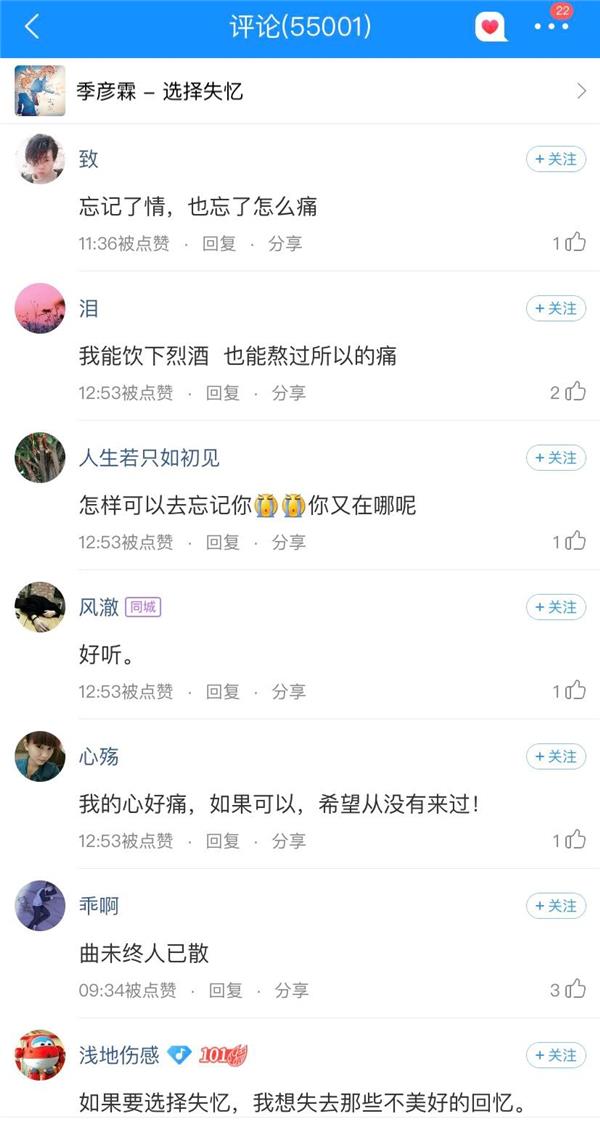
Task: Like the comment by 致
Action: tap(575, 242)
